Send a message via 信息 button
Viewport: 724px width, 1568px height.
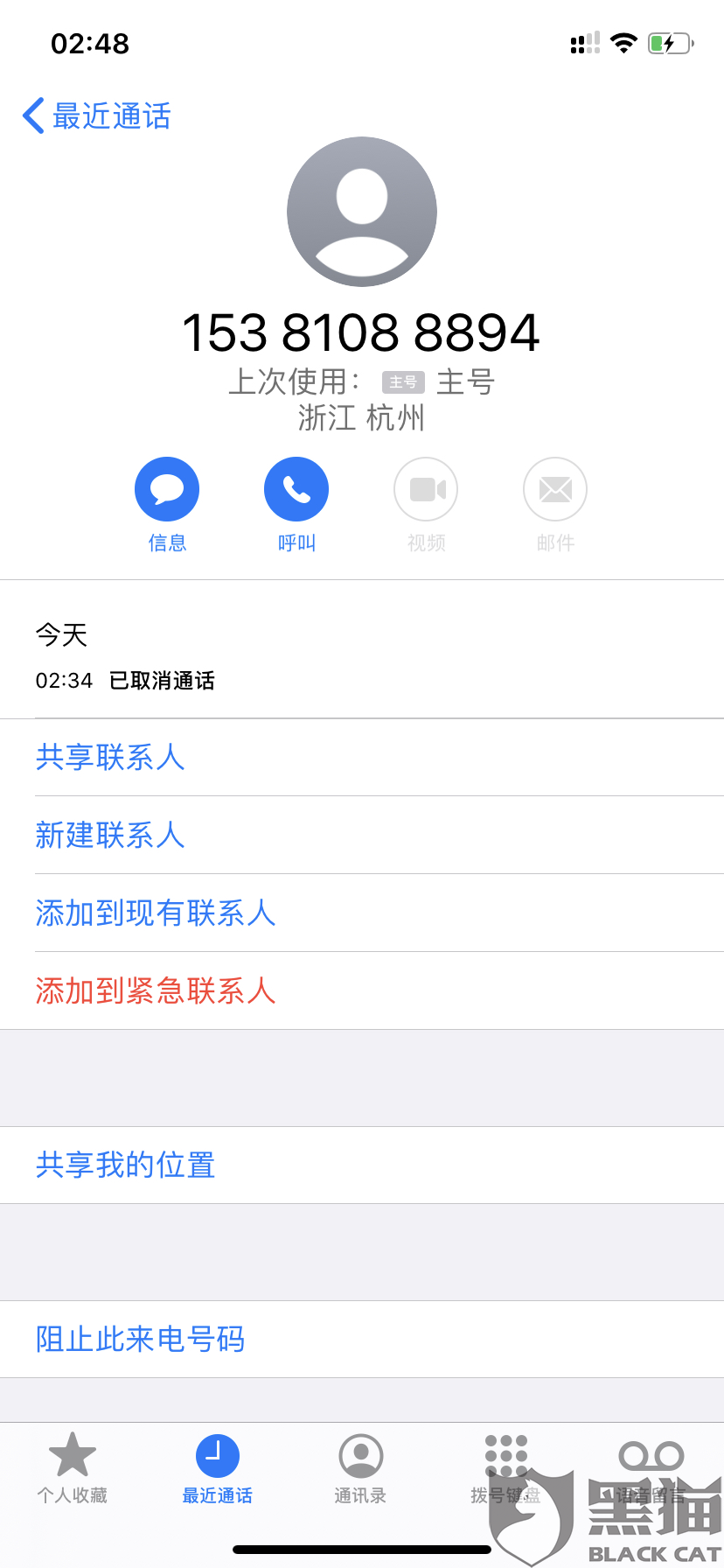coord(167,490)
